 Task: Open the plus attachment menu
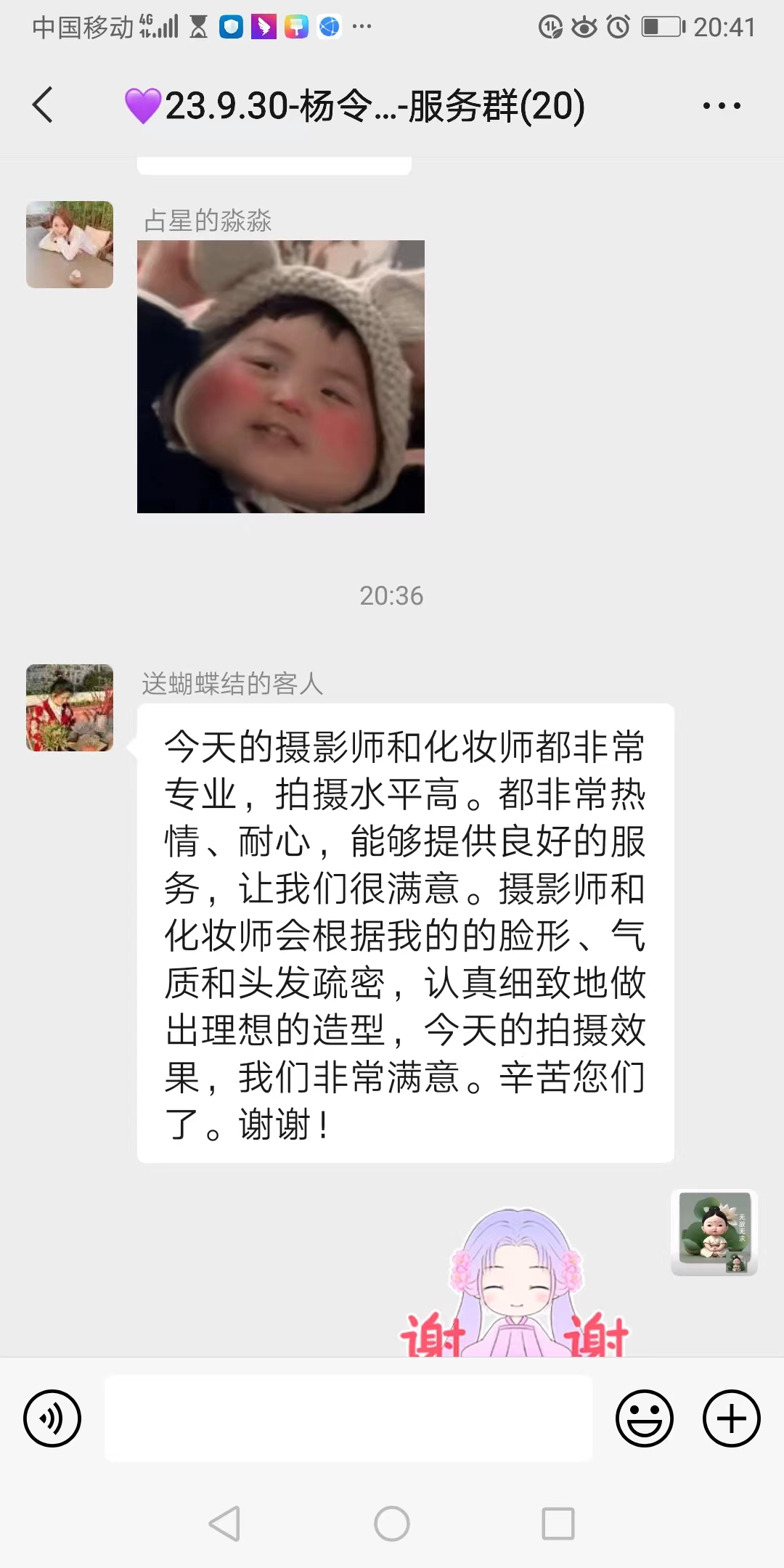tap(732, 1418)
